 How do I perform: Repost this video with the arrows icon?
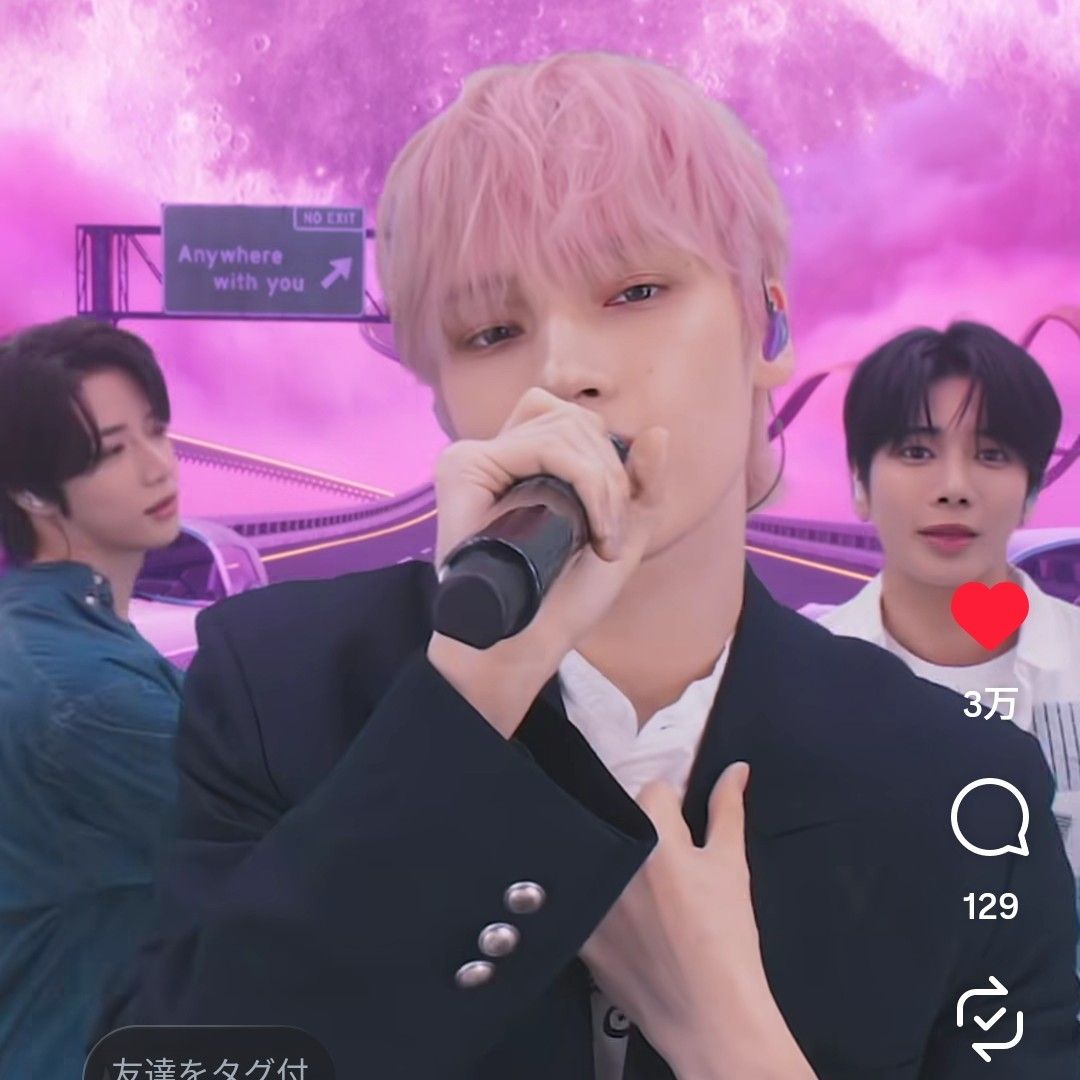[989, 1018]
